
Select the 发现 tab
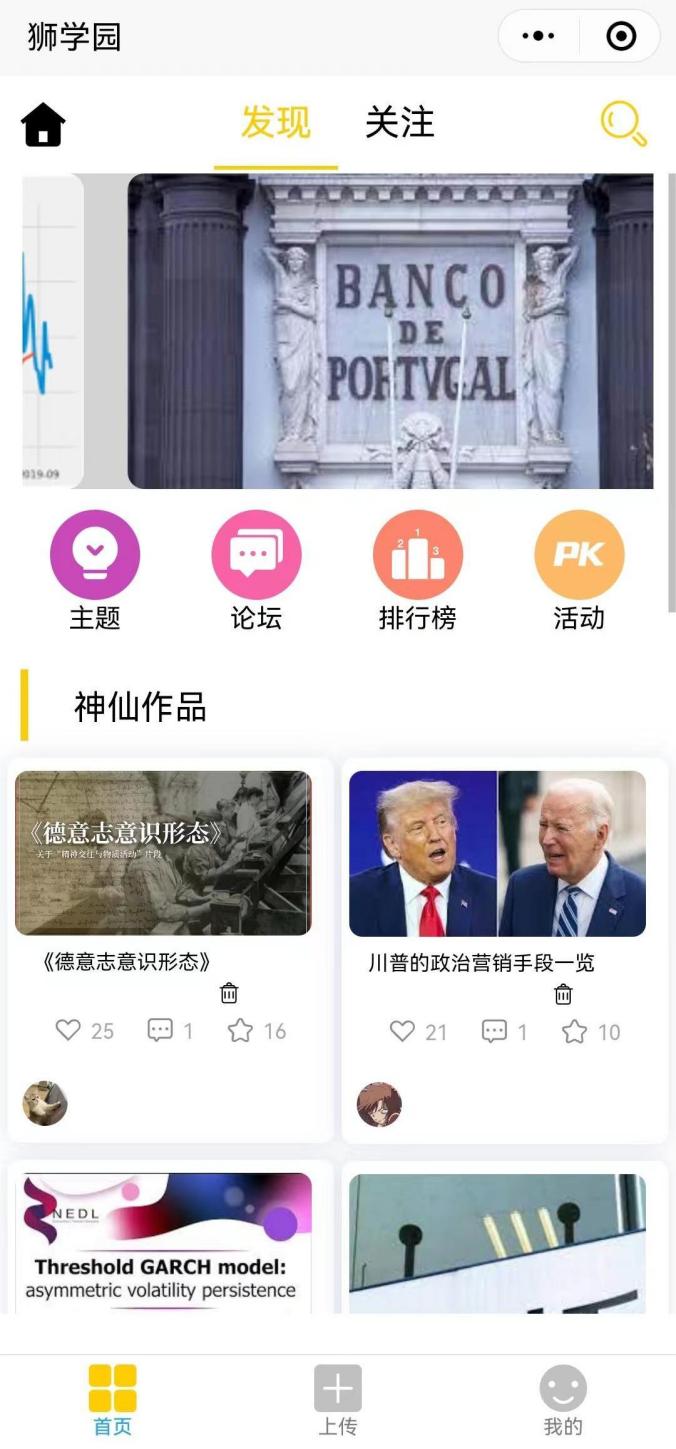point(275,123)
